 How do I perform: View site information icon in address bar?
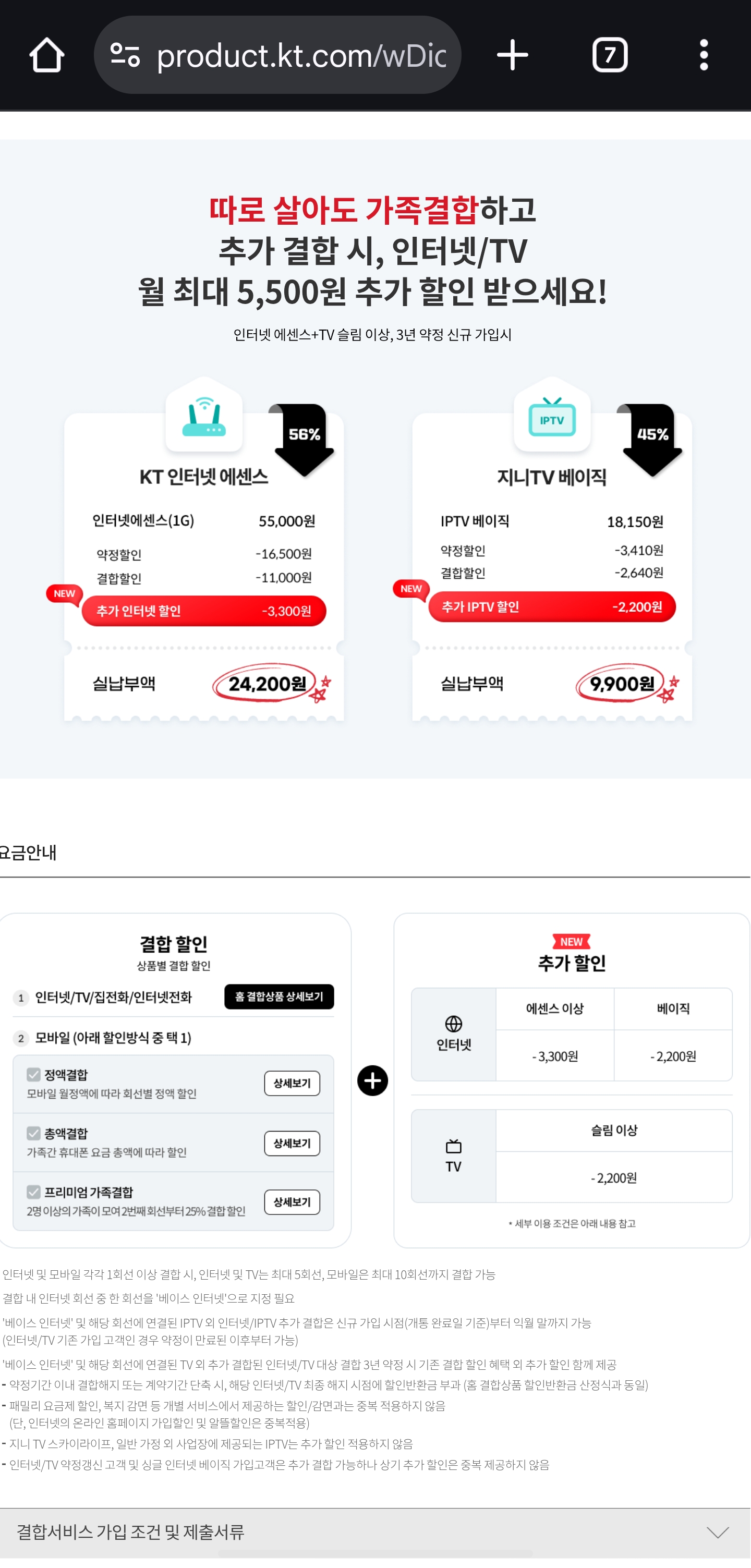[125, 55]
